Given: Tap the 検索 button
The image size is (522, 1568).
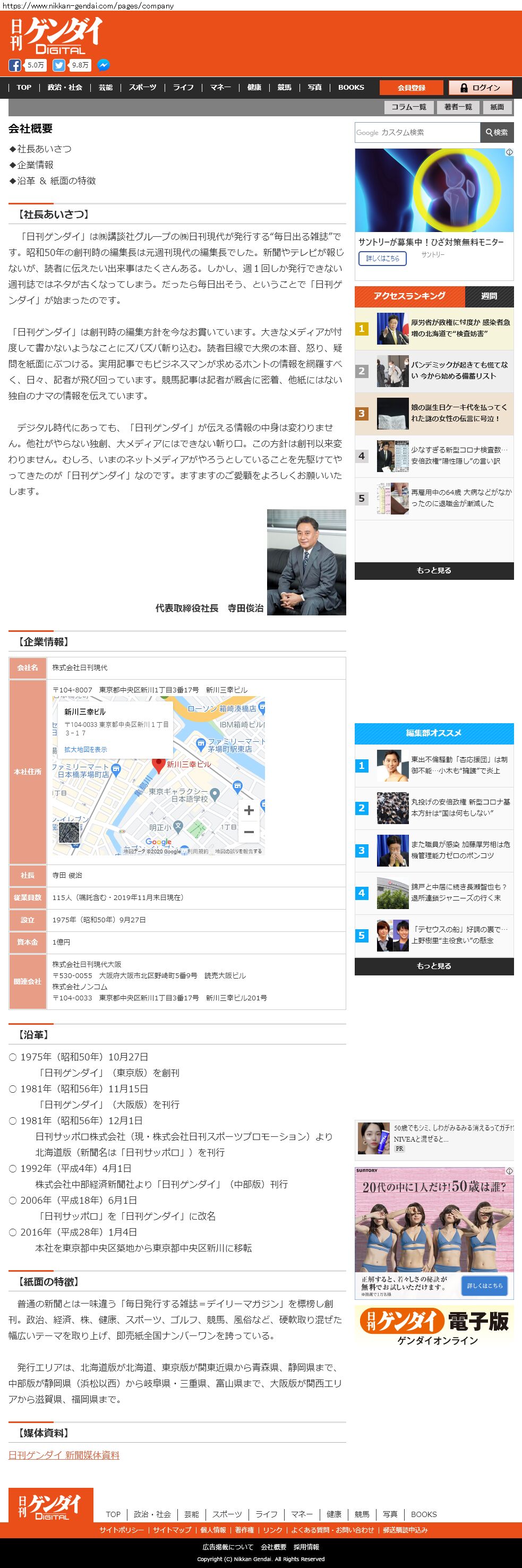Looking at the screenshot, I should click(x=497, y=132).
